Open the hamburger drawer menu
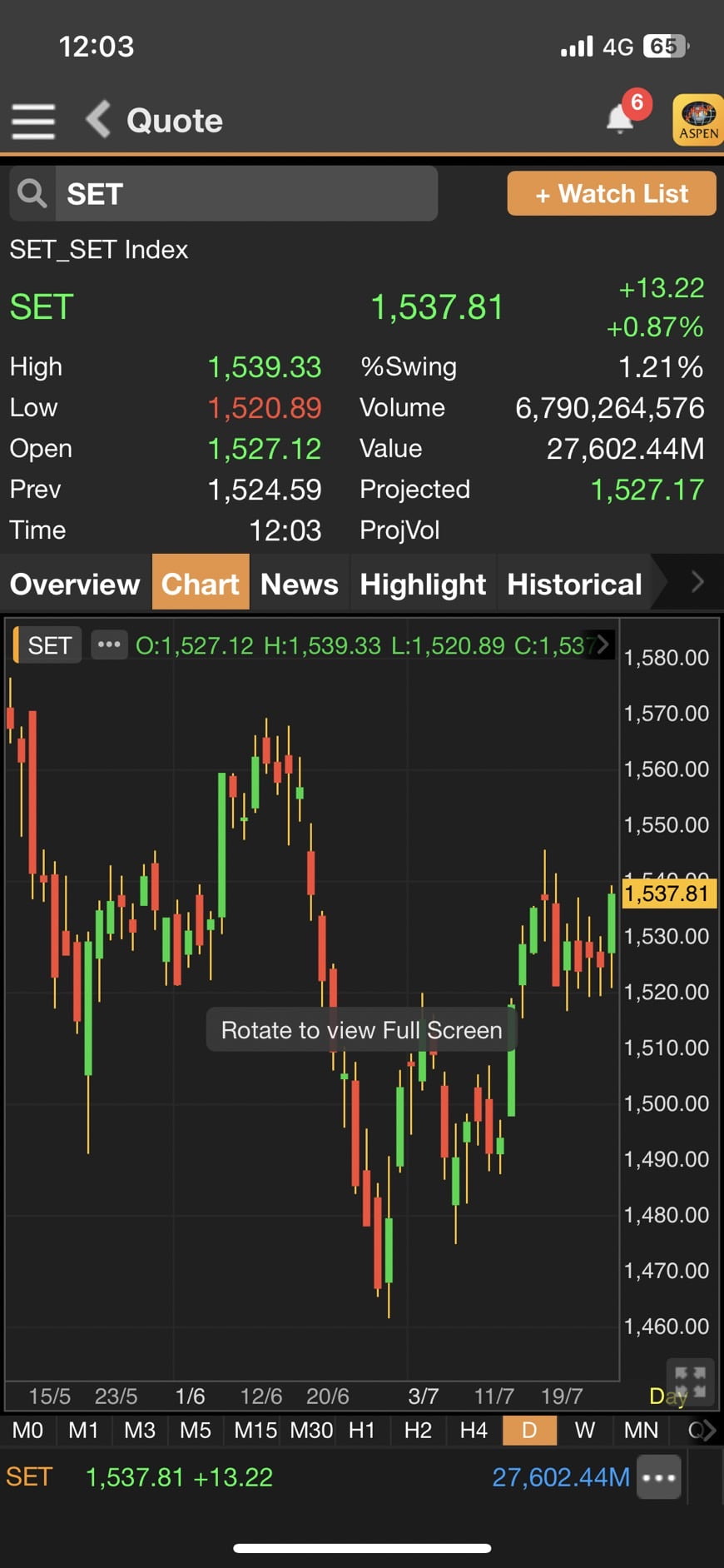Viewport: 724px width, 1568px height. pos(33,122)
